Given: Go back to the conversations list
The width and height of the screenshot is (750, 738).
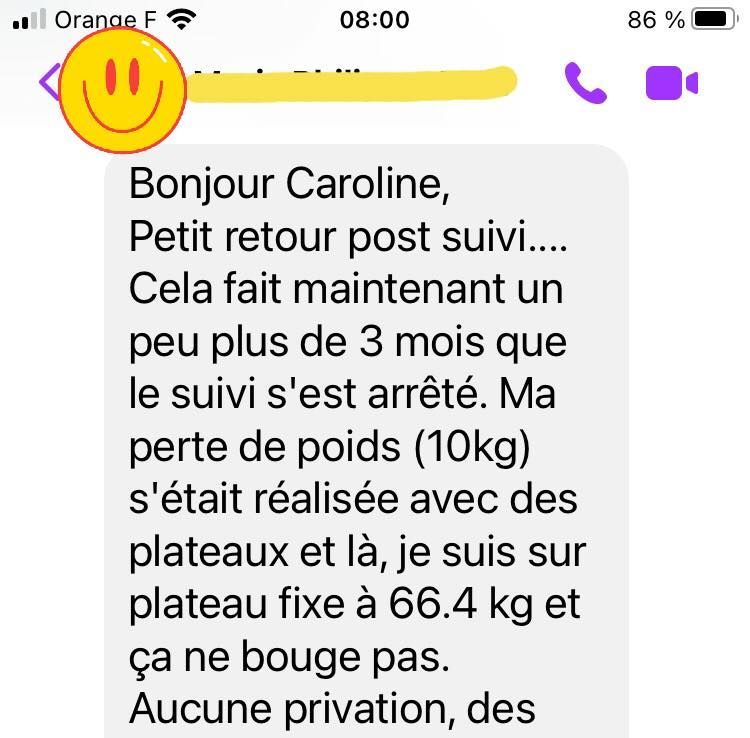Looking at the screenshot, I should point(48,82).
